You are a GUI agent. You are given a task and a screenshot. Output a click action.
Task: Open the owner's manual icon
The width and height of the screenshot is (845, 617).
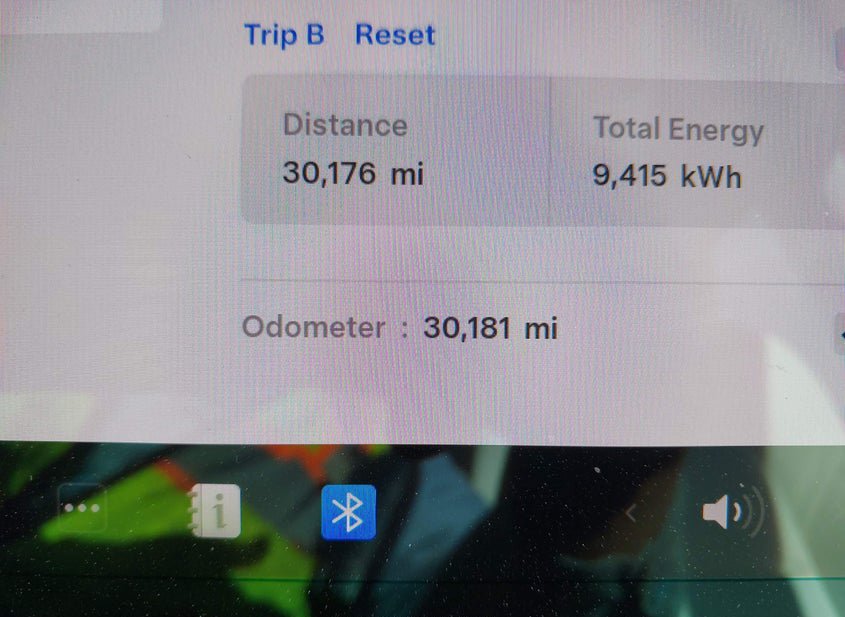(215, 511)
